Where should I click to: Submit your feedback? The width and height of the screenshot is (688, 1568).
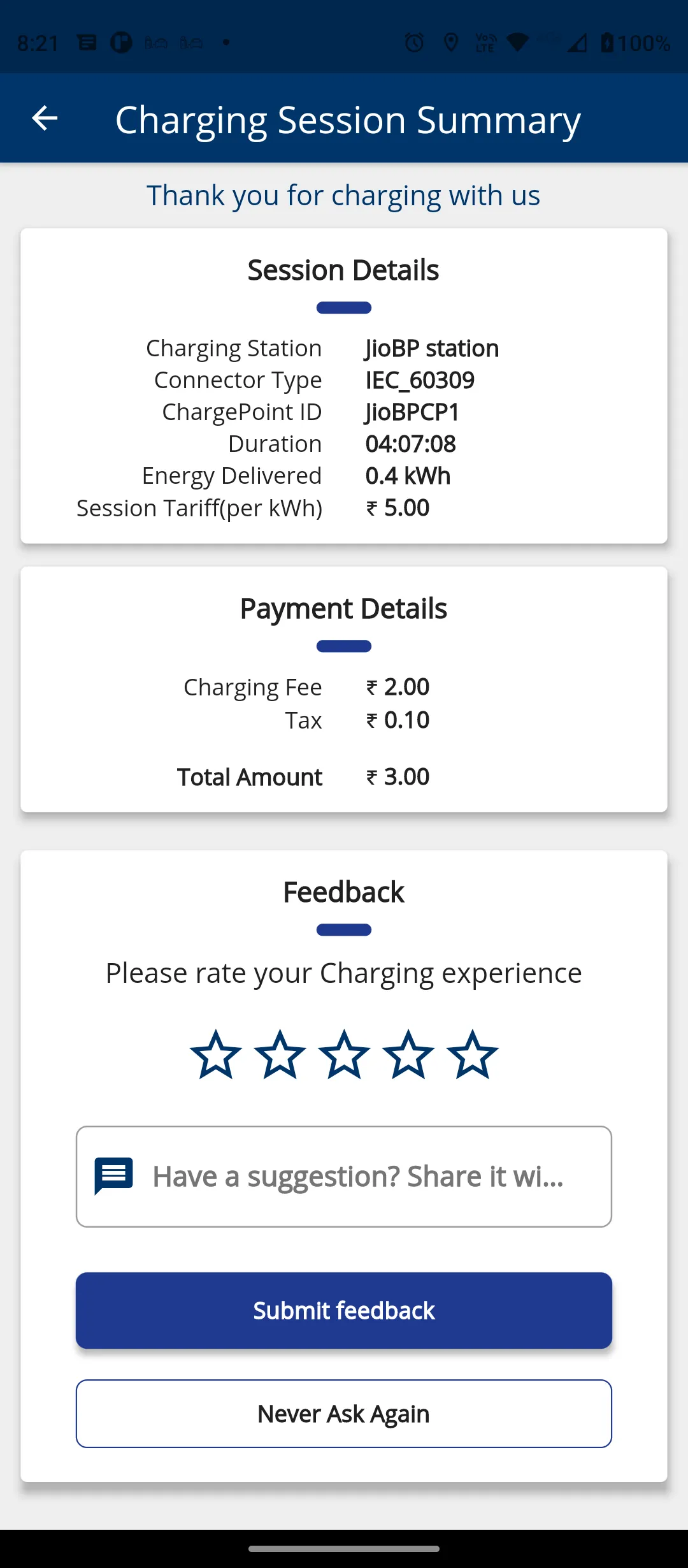click(x=344, y=1310)
